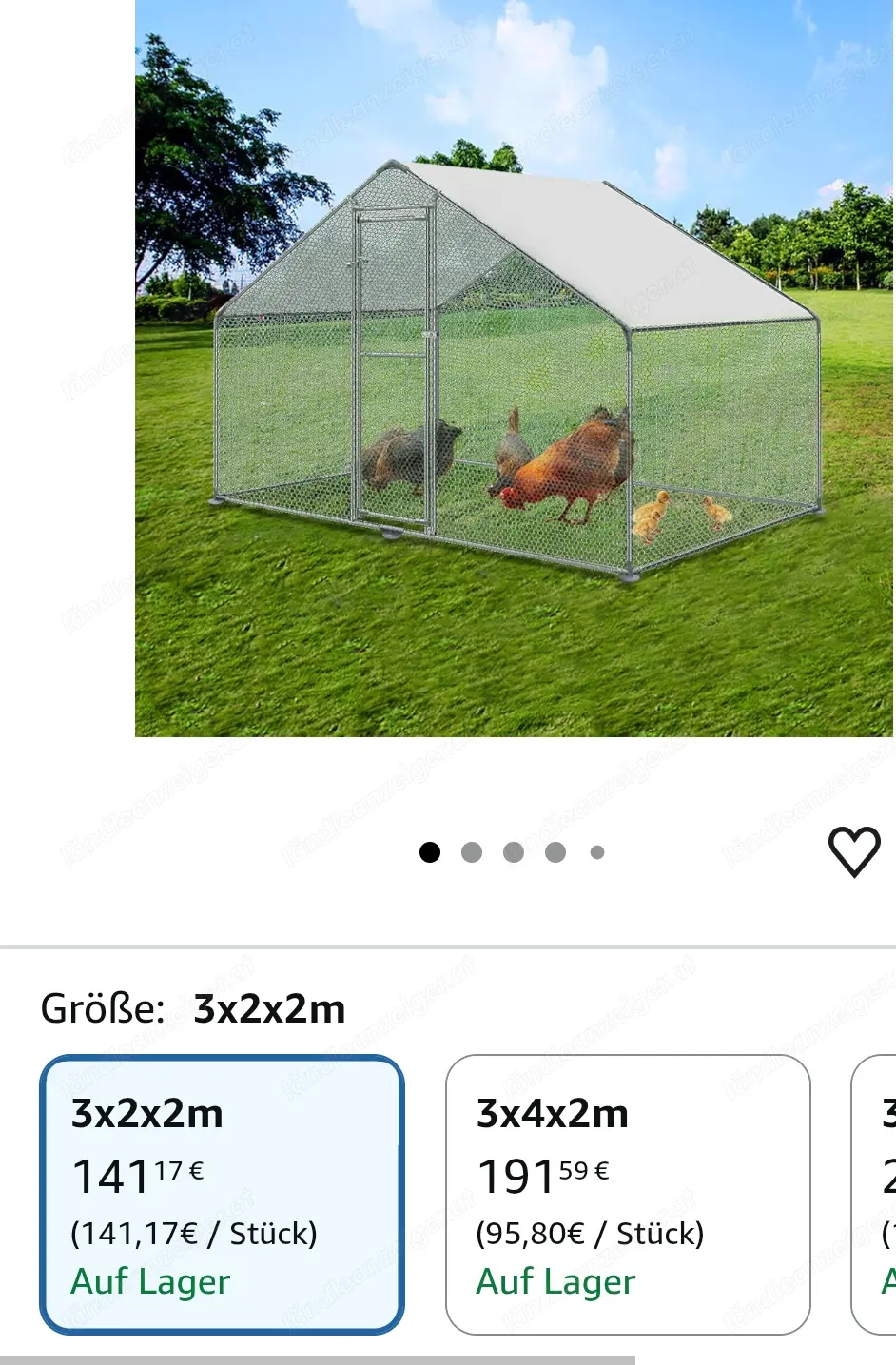This screenshot has width=896, height=1365.
Task: Click Auf Lager under the 3x4x2m price
Action: [x=555, y=1281]
